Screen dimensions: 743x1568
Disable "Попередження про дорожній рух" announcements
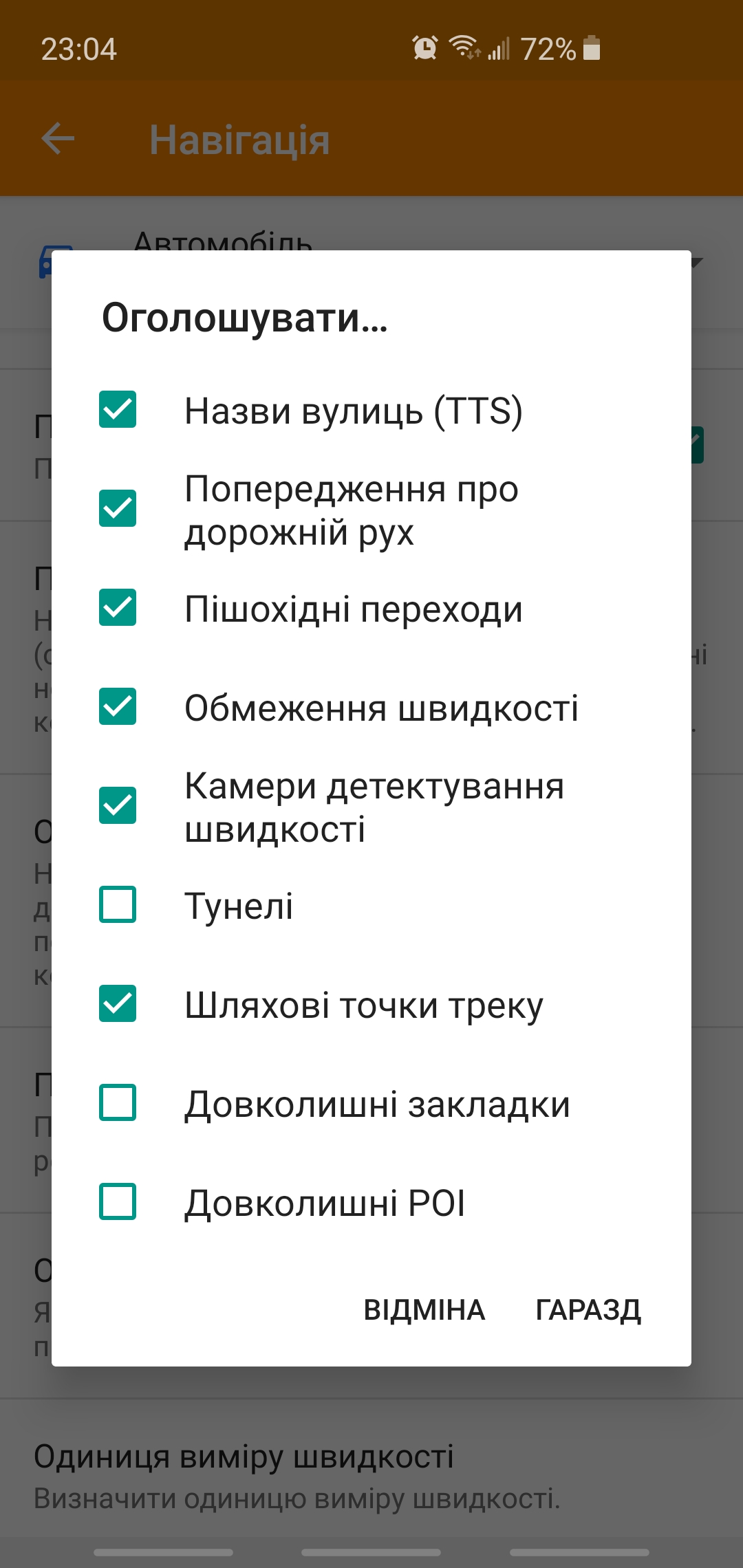(118, 509)
